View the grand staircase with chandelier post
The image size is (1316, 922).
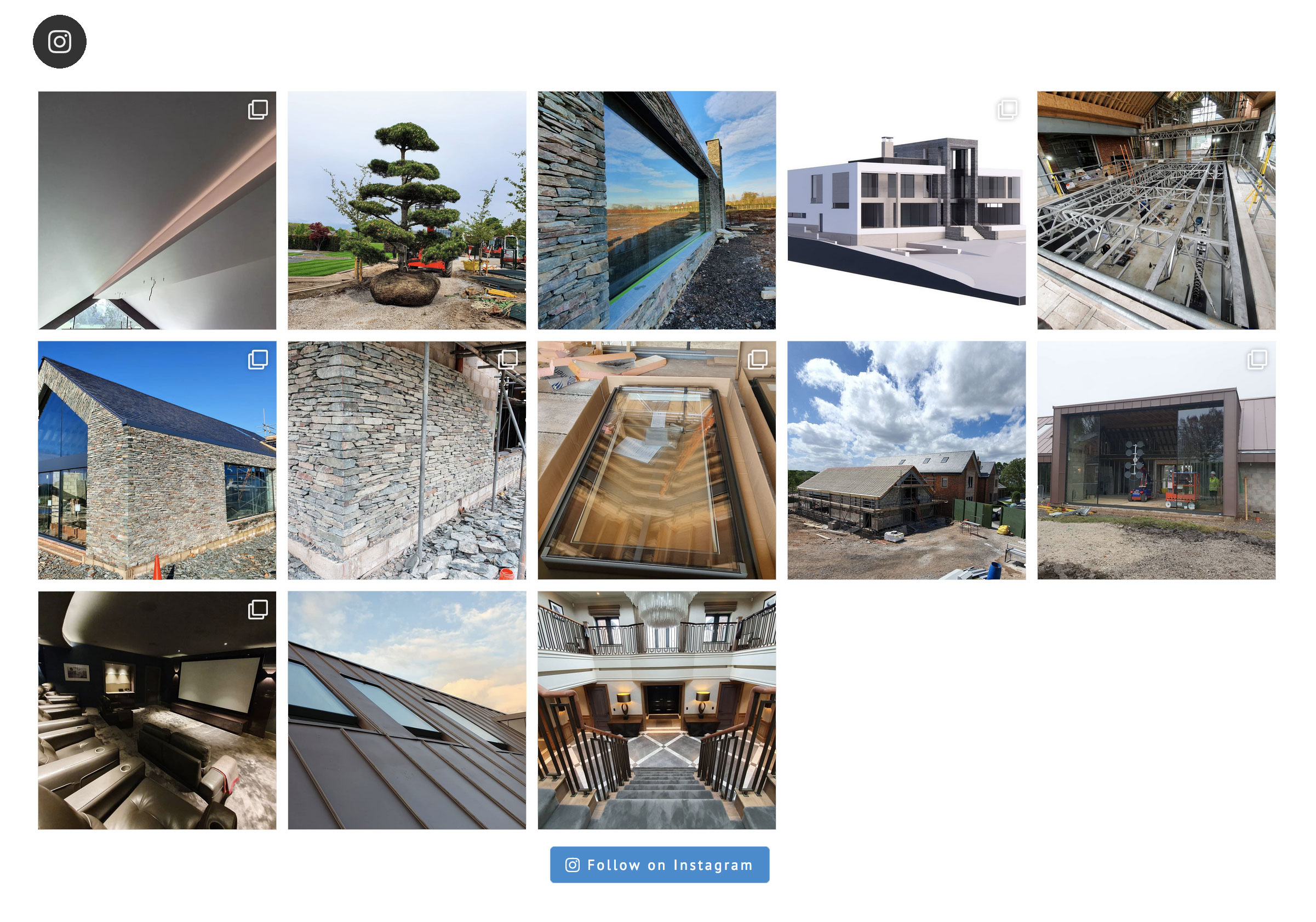coord(656,710)
